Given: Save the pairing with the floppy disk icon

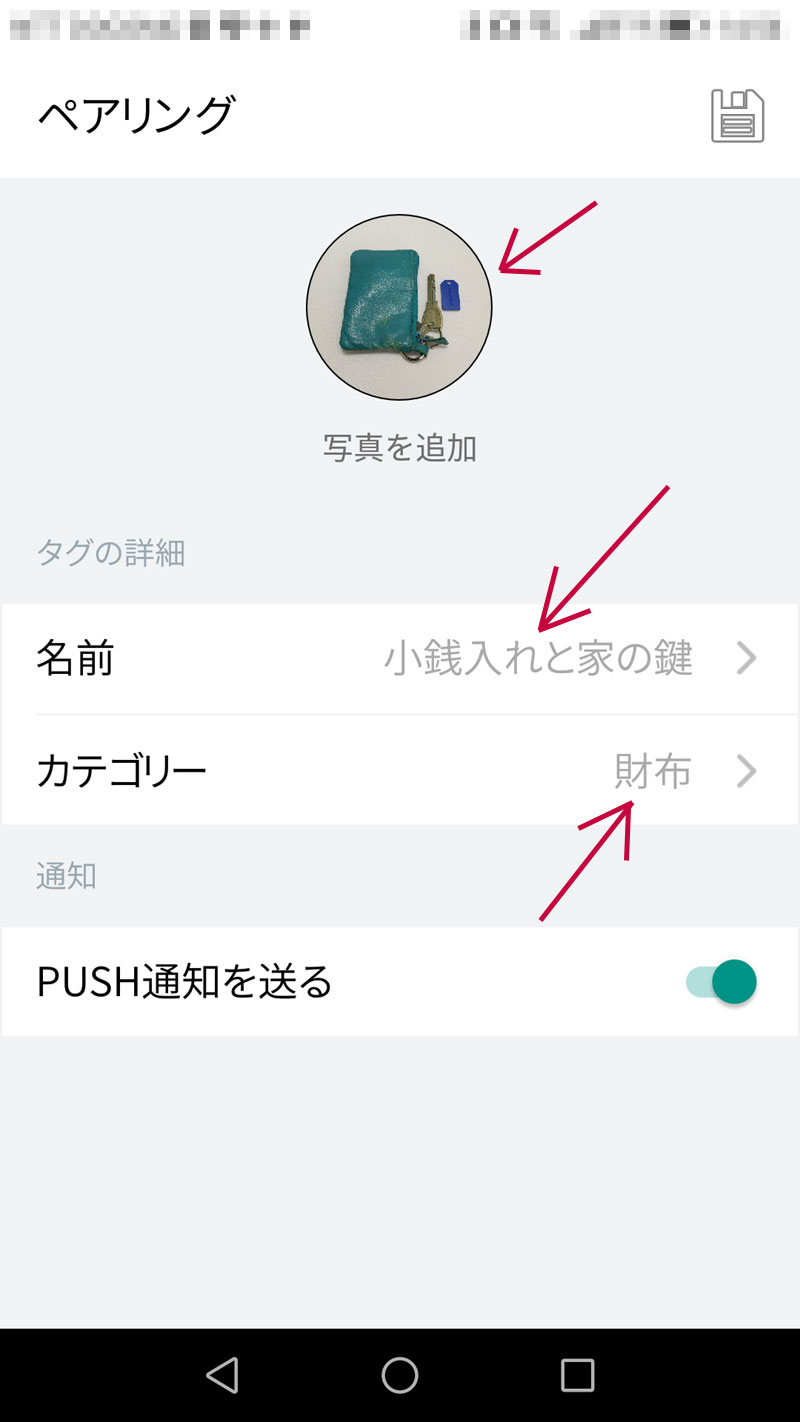Looking at the screenshot, I should click(738, 116).
